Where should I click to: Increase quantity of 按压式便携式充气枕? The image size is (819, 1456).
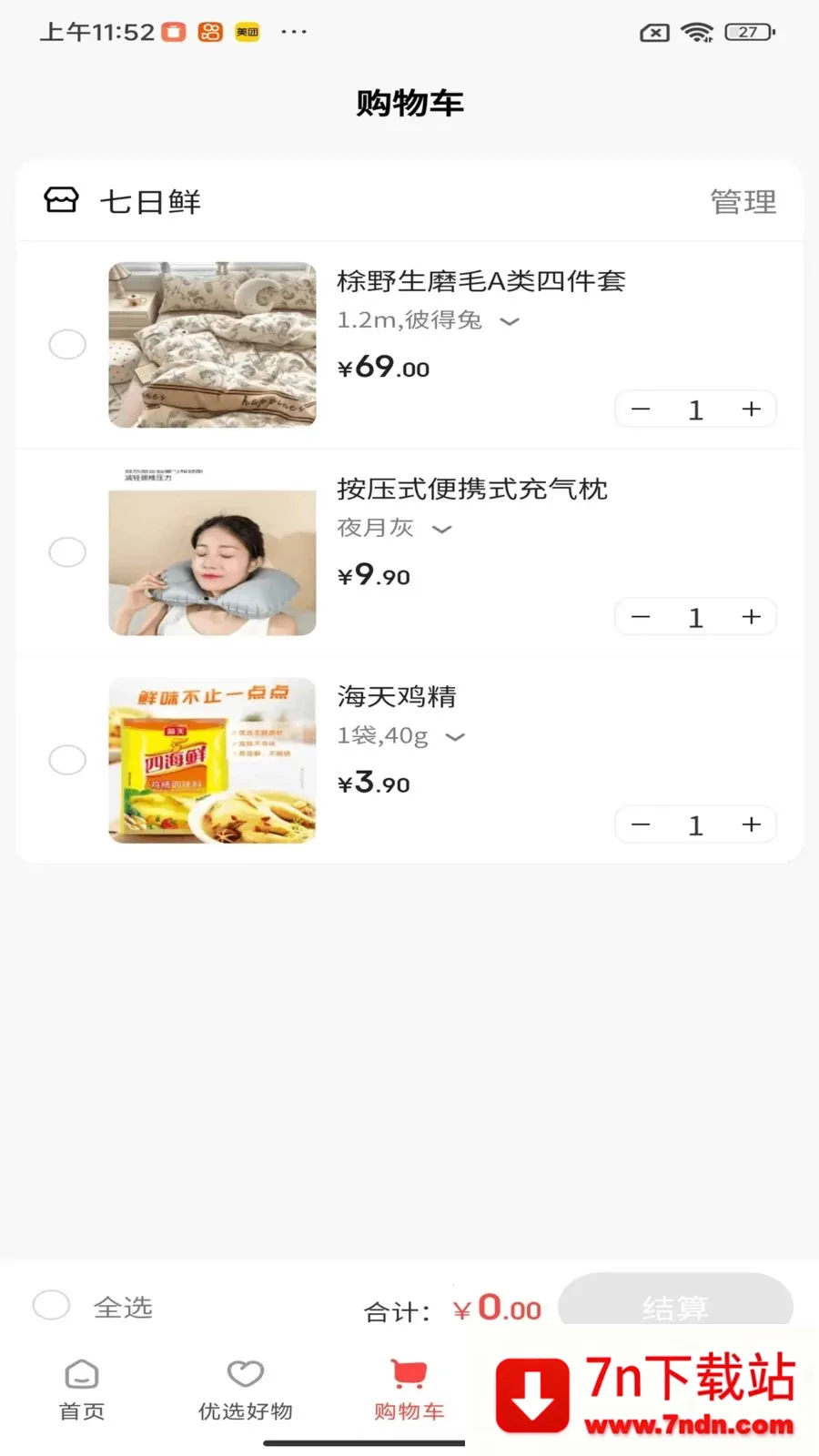(x=751, y=617)
